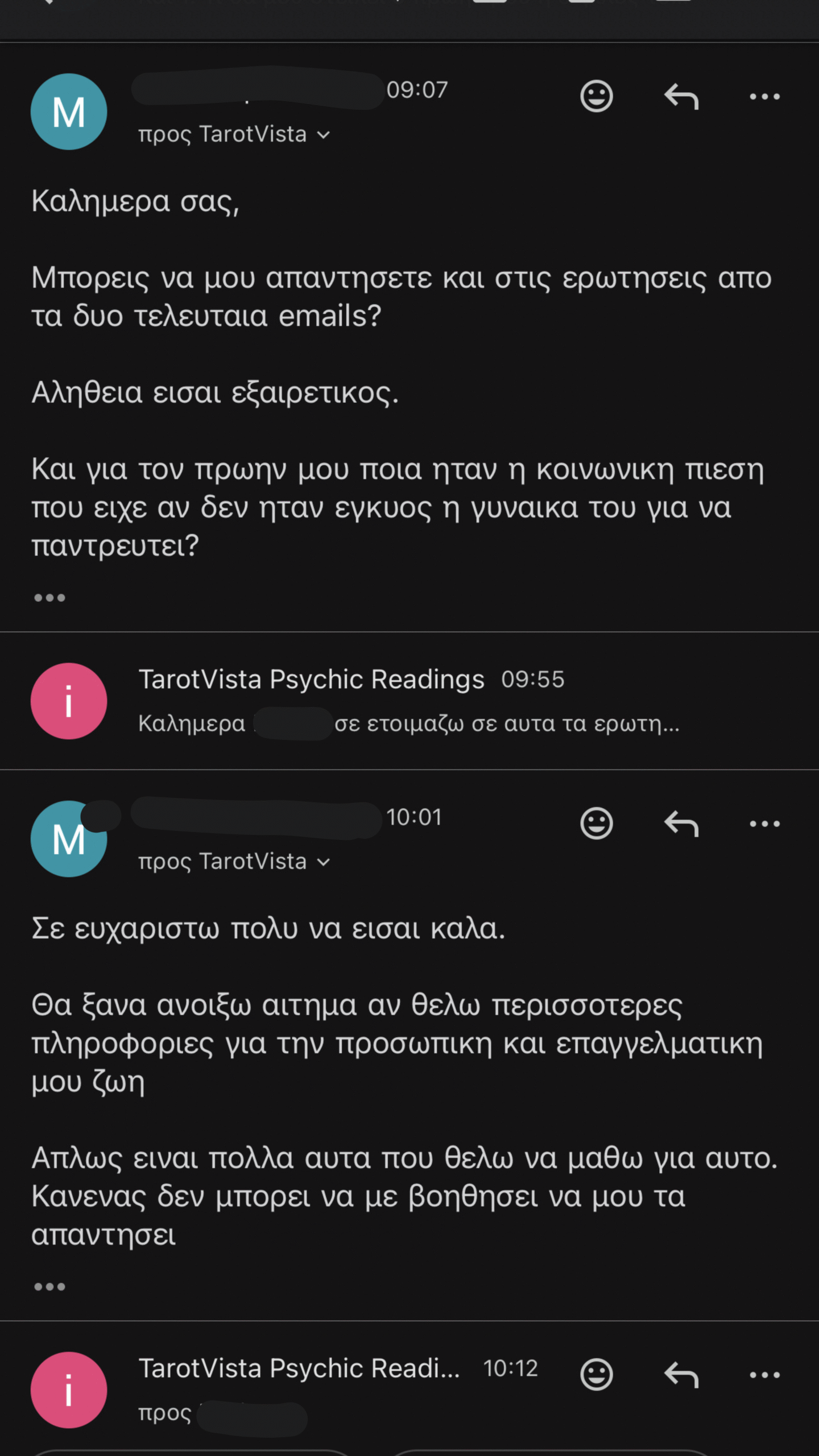Add emoji reaction to the 09:07 message
This screenshot has width=819, height=1456.
(596, 96)
